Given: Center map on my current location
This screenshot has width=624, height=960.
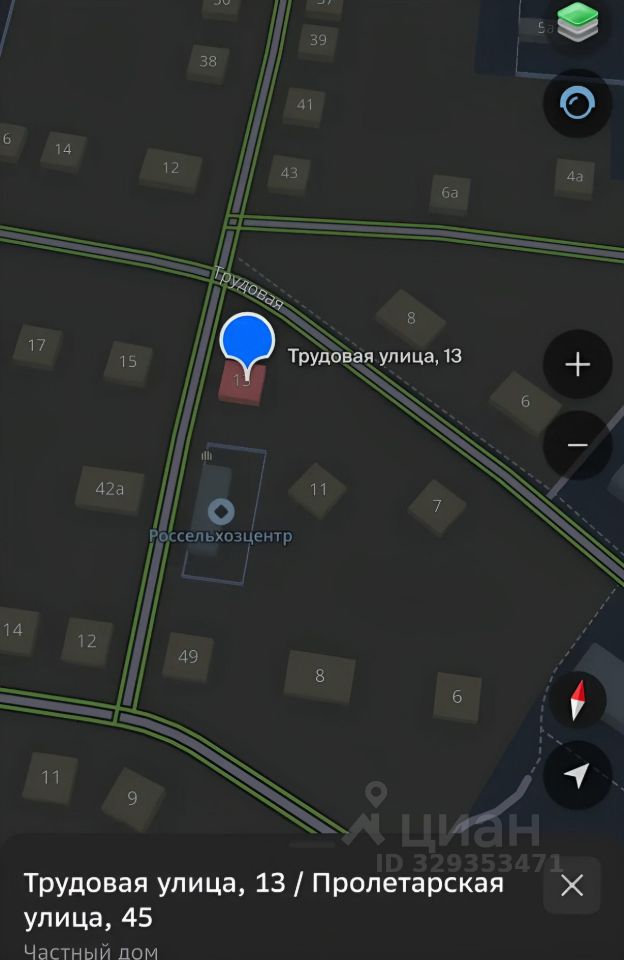Looking at the screenshot, I should 577,775.
